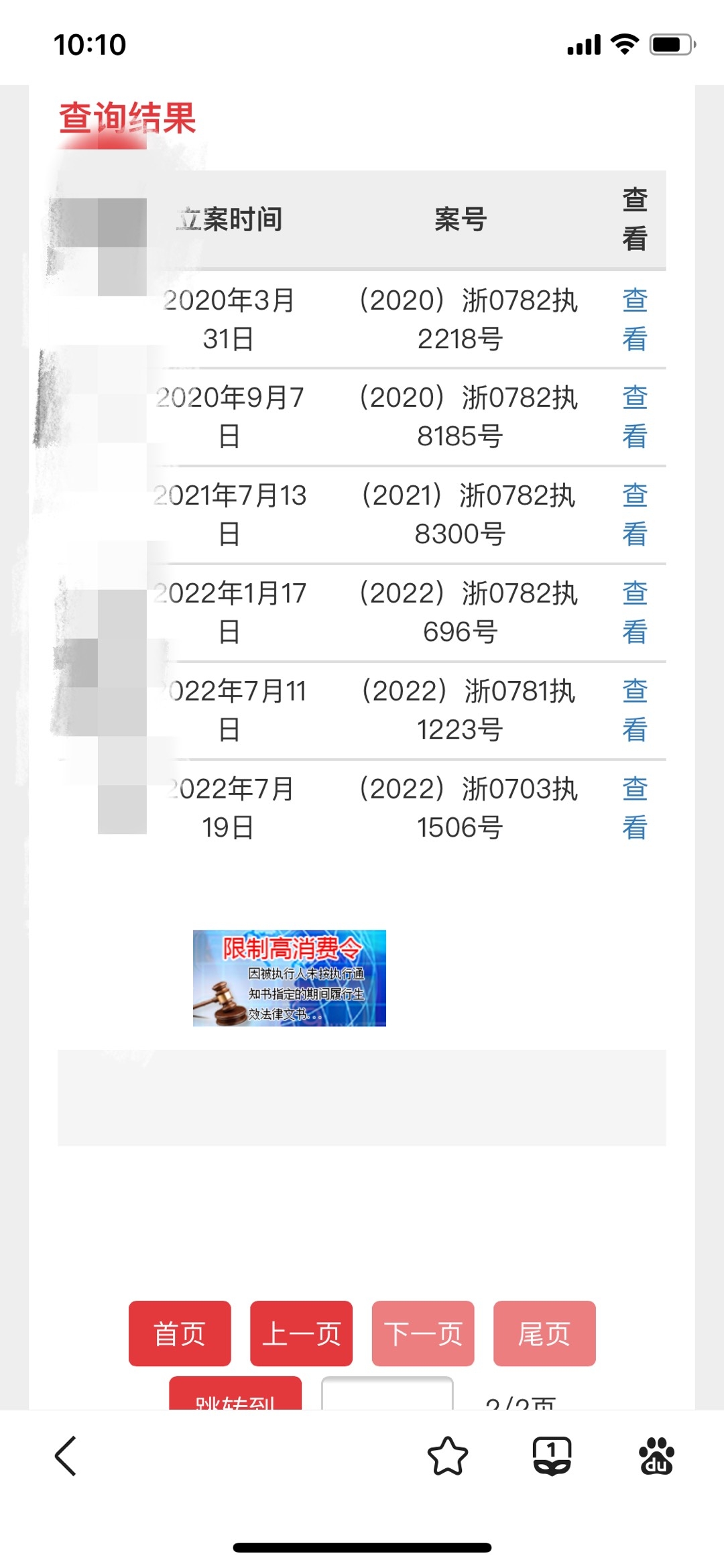724x1568 pixels.
Task: Go back using the browser back arrow
Action: (x=66, y=1456)
